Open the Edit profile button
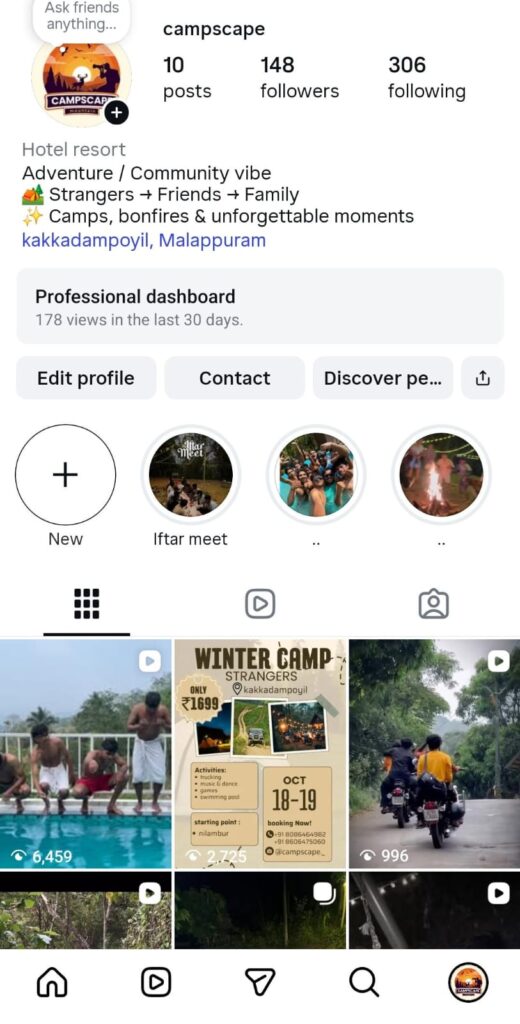520x1024 pixels. pyautogui.click(x=86, y=378)
